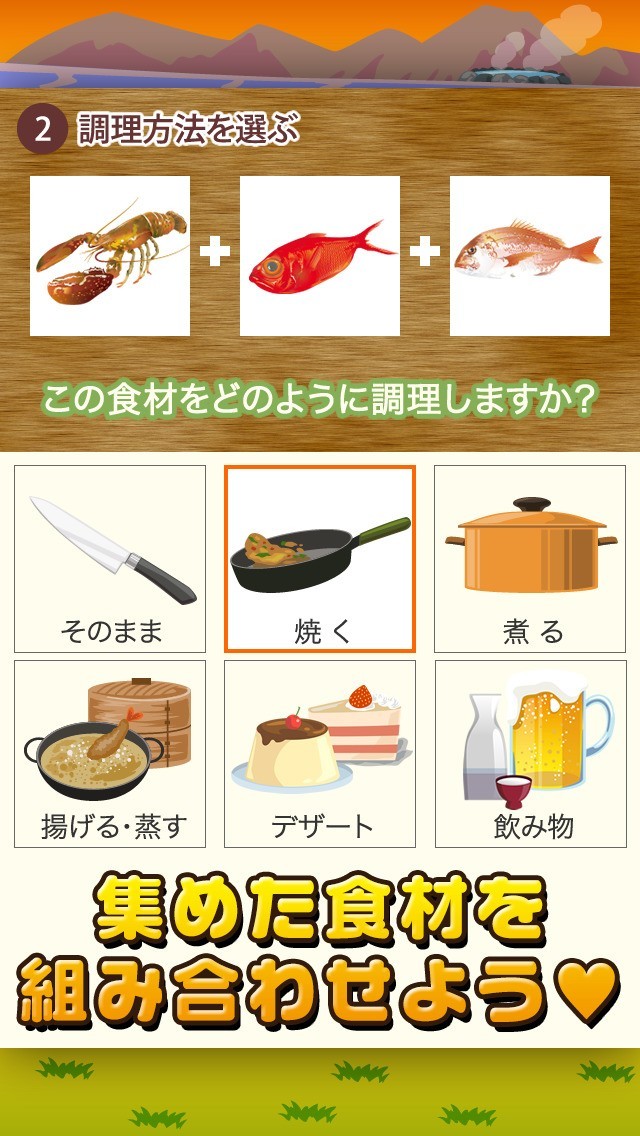Screen dimensions: 640x1136
Task: Choose the デザート option
Action: coord(320,754)
